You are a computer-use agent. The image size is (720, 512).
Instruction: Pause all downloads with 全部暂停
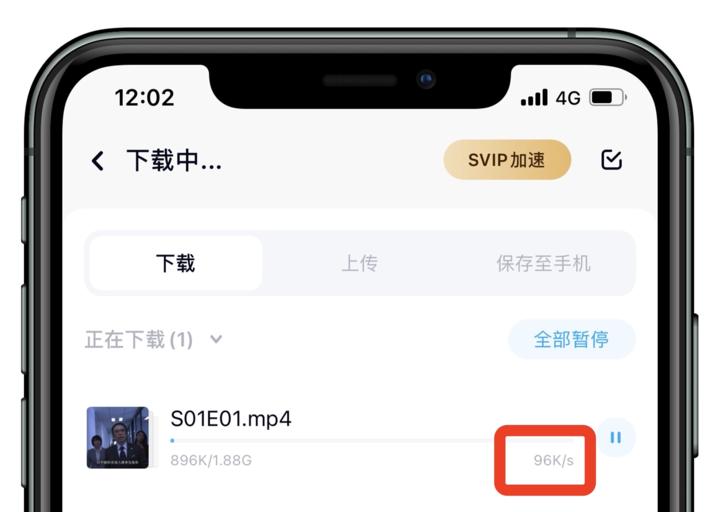point(571,340)
